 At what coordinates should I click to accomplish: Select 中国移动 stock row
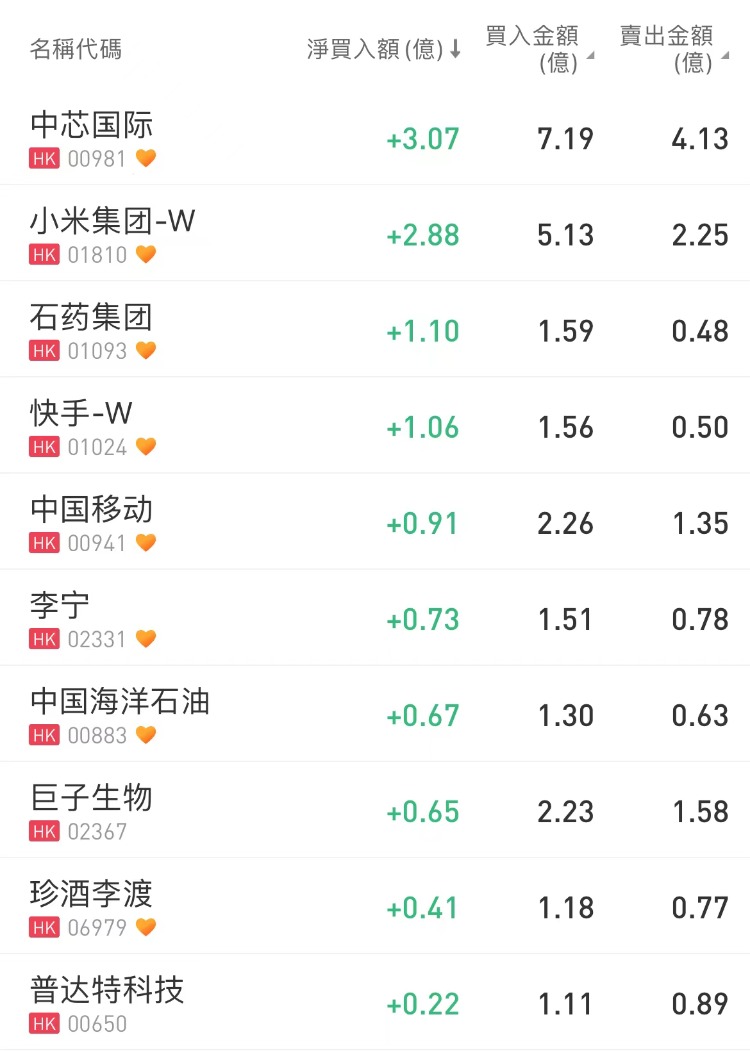[x=92, y=509]
